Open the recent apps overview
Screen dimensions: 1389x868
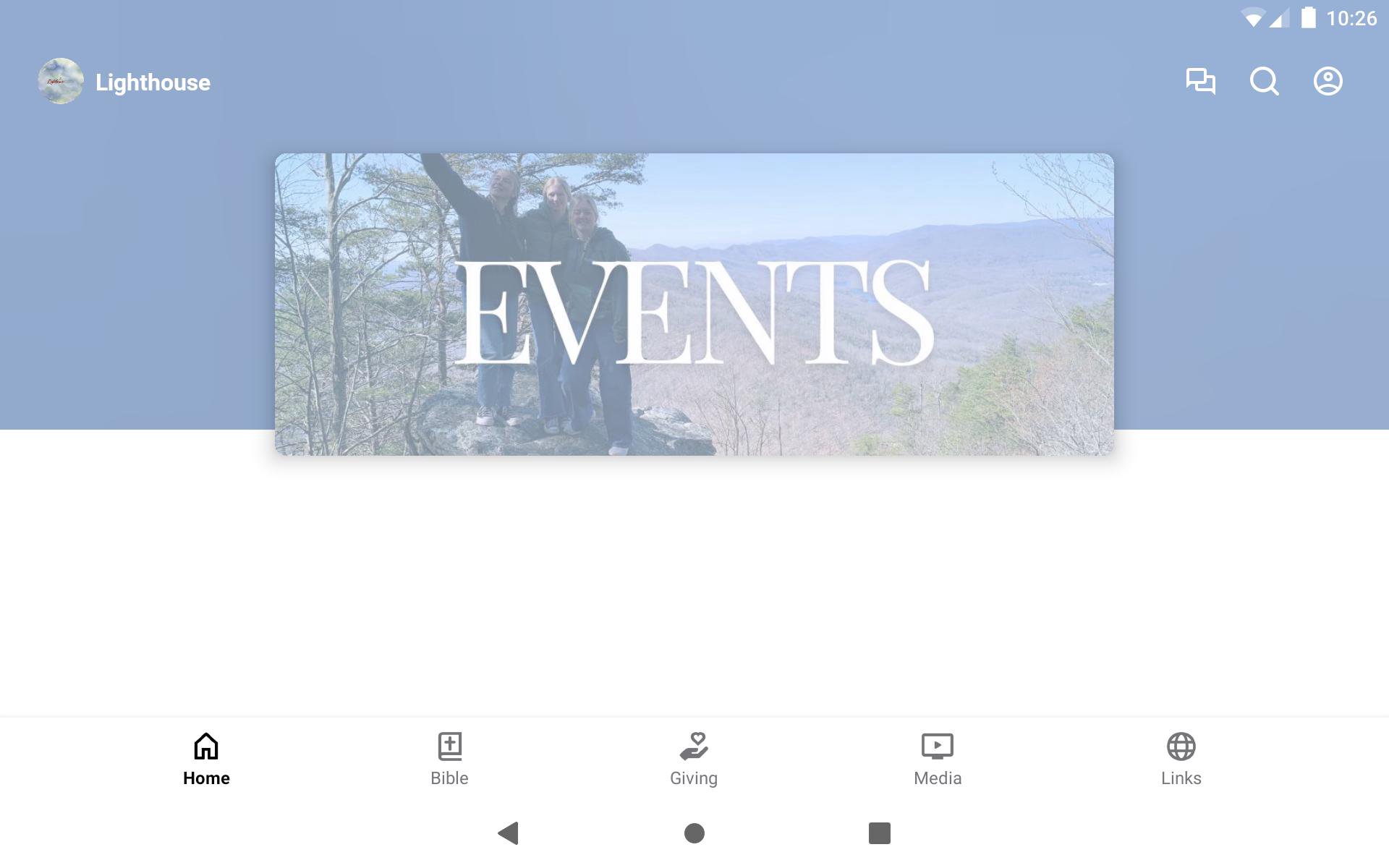[879, 833]
